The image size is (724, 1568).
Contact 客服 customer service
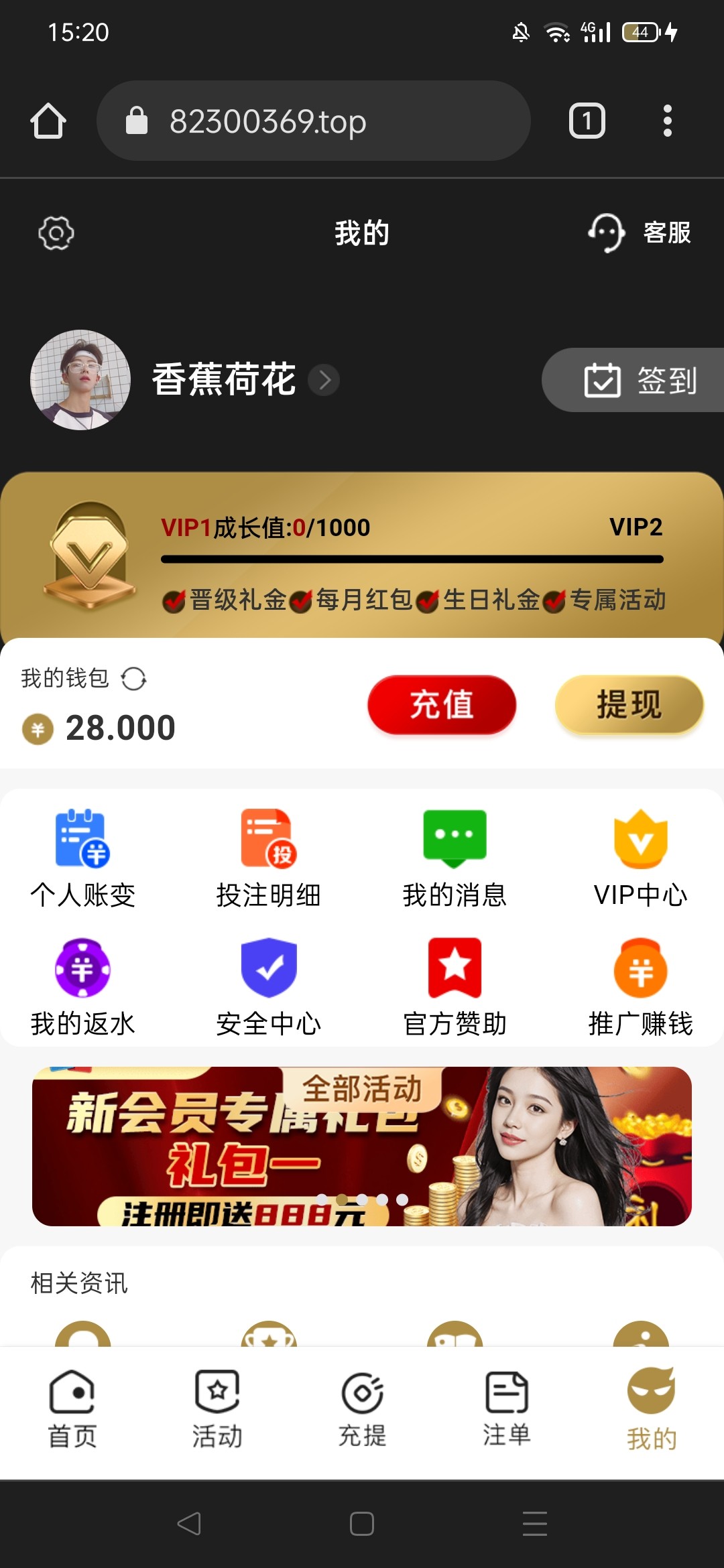639,233
